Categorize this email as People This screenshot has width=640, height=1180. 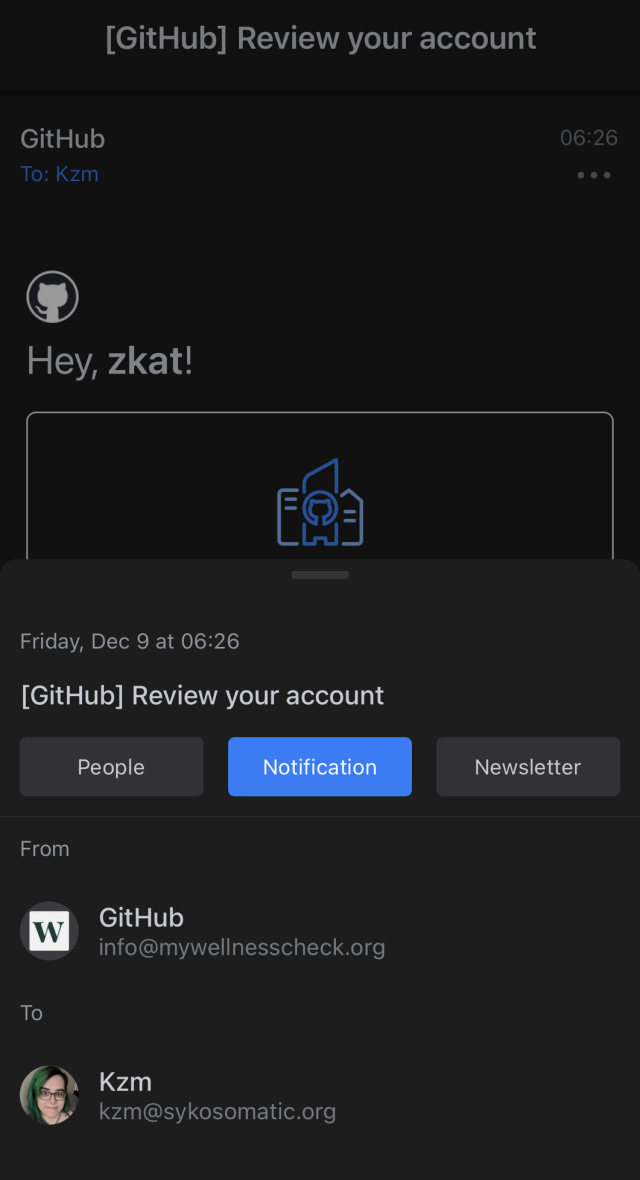[x=111, y=767]
